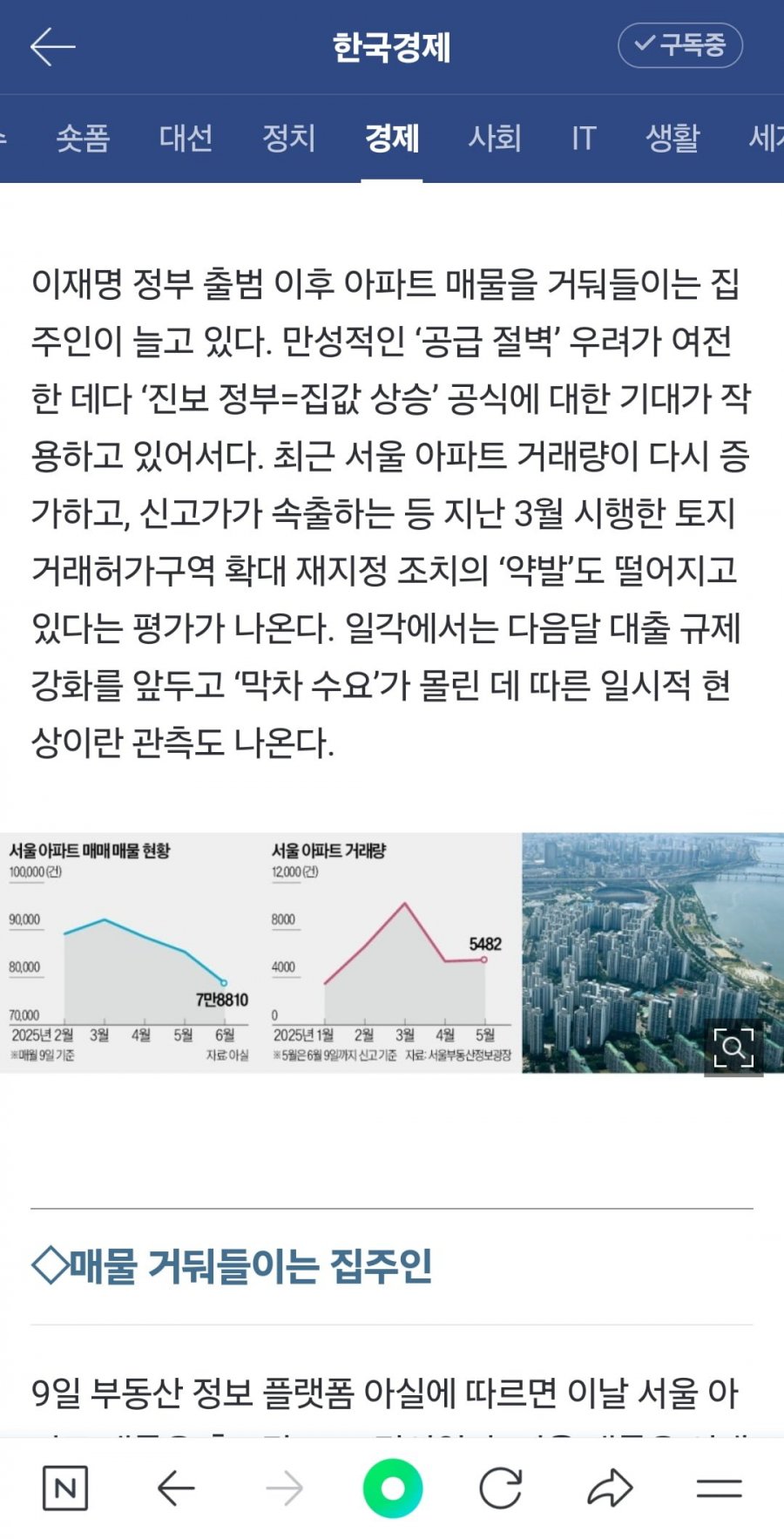Tap the green circle button in the bottom bar
Screen dimensions: 784x1539
393,1488
